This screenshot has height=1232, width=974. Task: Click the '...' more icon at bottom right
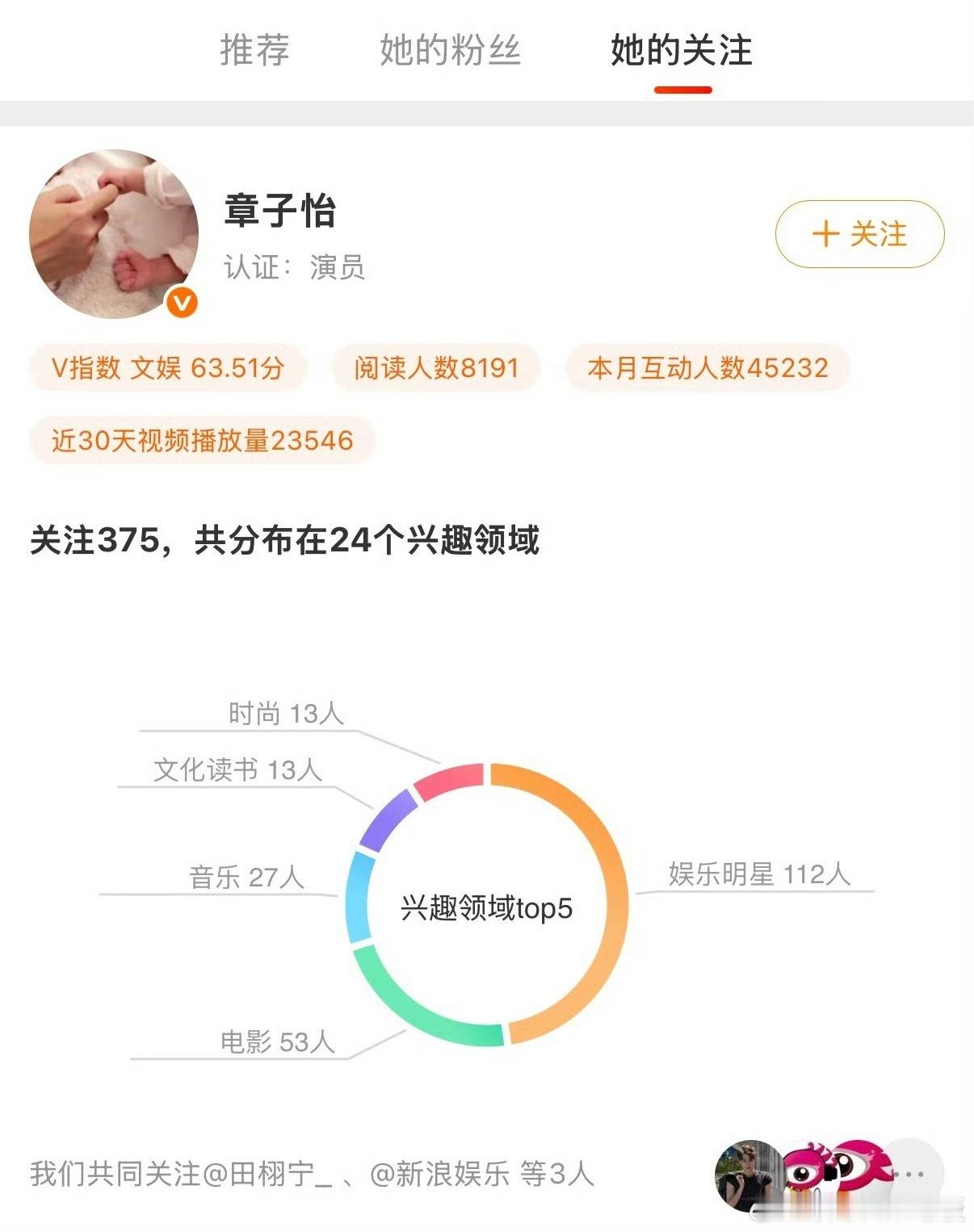coord(909,1173)
